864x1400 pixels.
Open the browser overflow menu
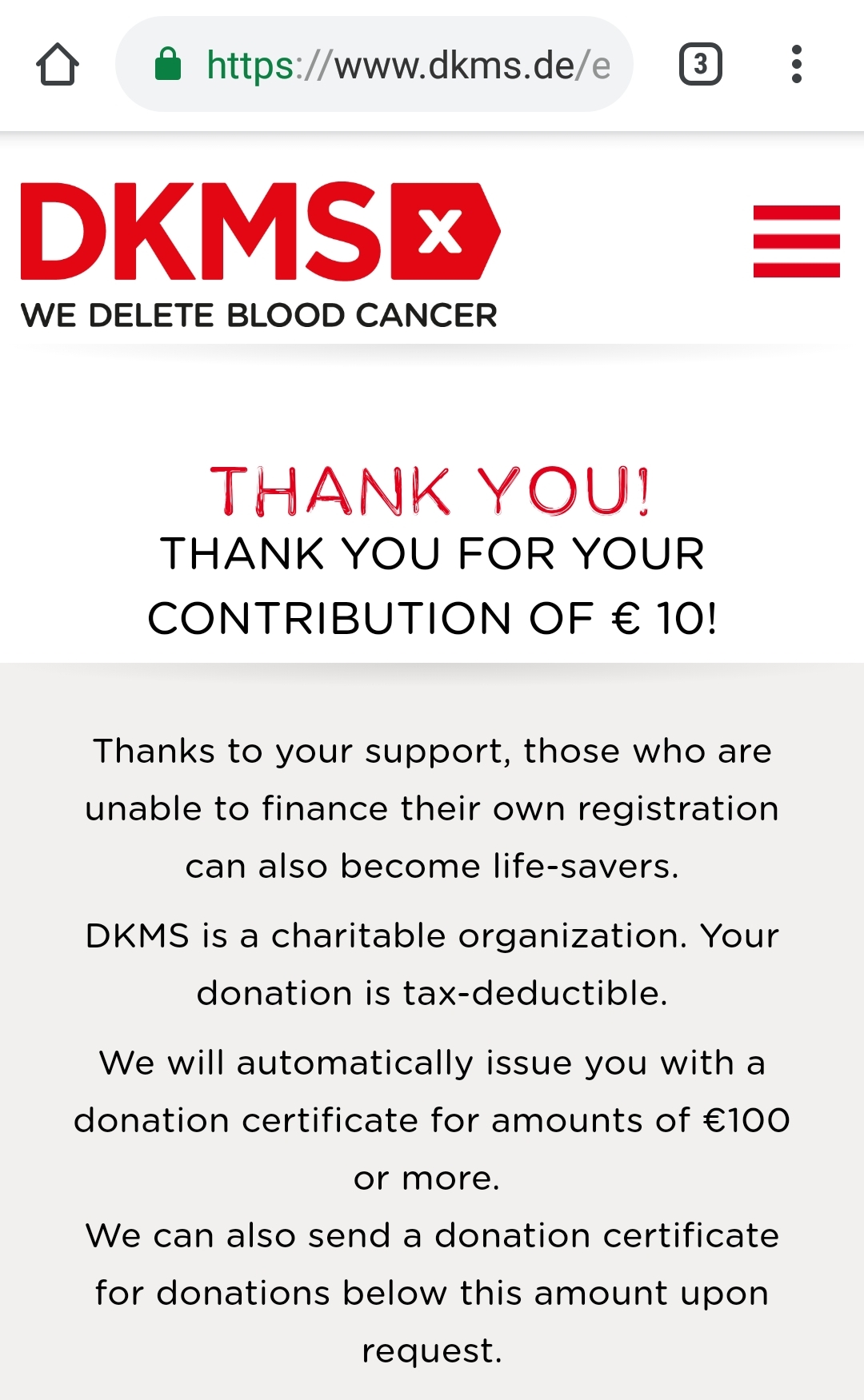[x=796, y=64]
